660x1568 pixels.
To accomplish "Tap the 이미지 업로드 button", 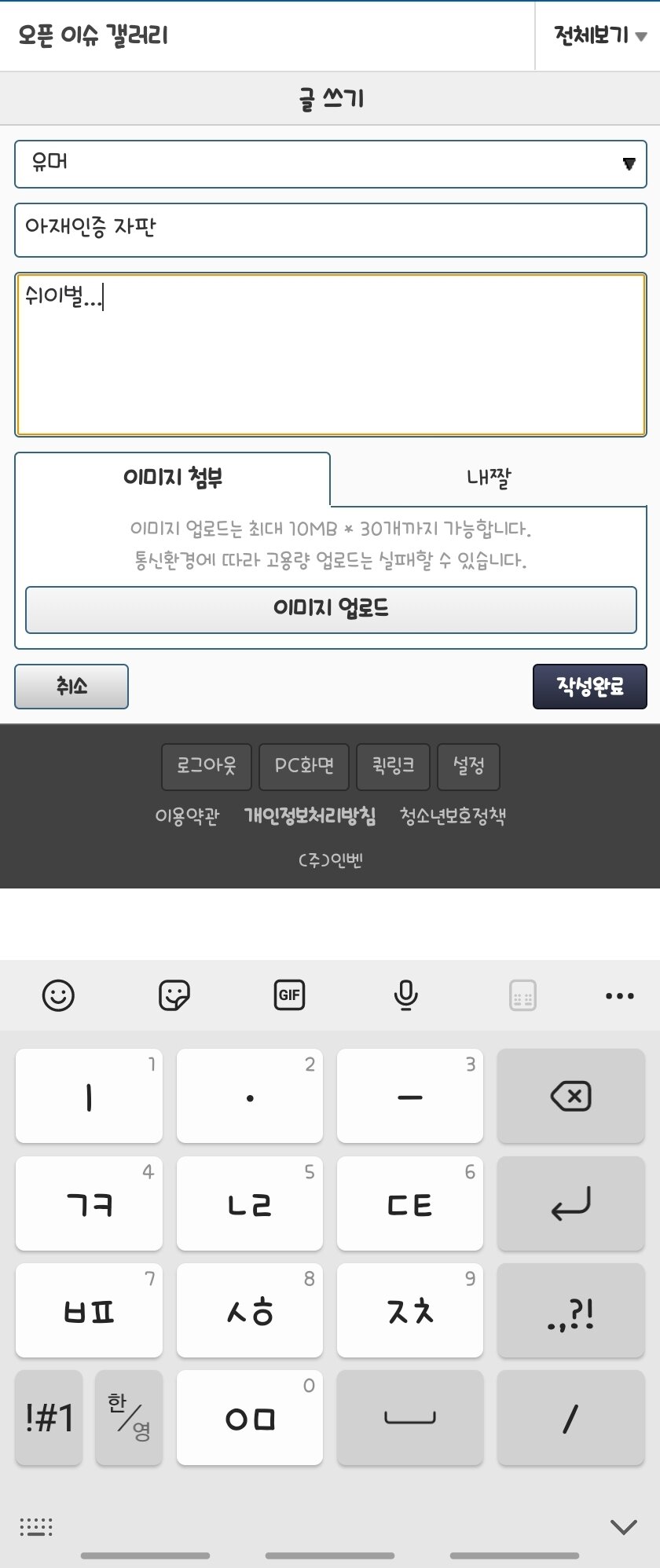I will click(330, 609).
